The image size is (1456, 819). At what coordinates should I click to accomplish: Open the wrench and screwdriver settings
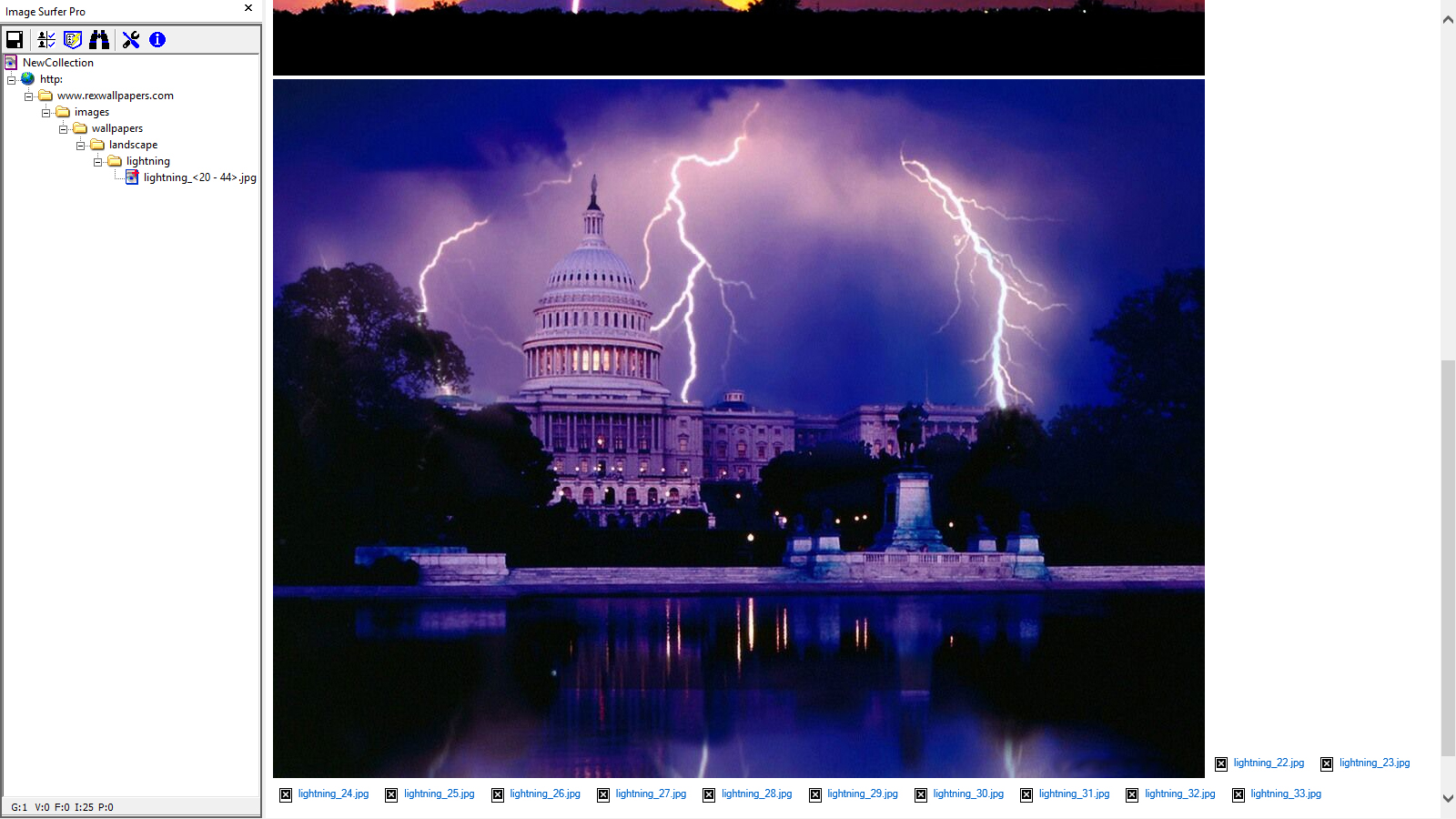[131, 39]
